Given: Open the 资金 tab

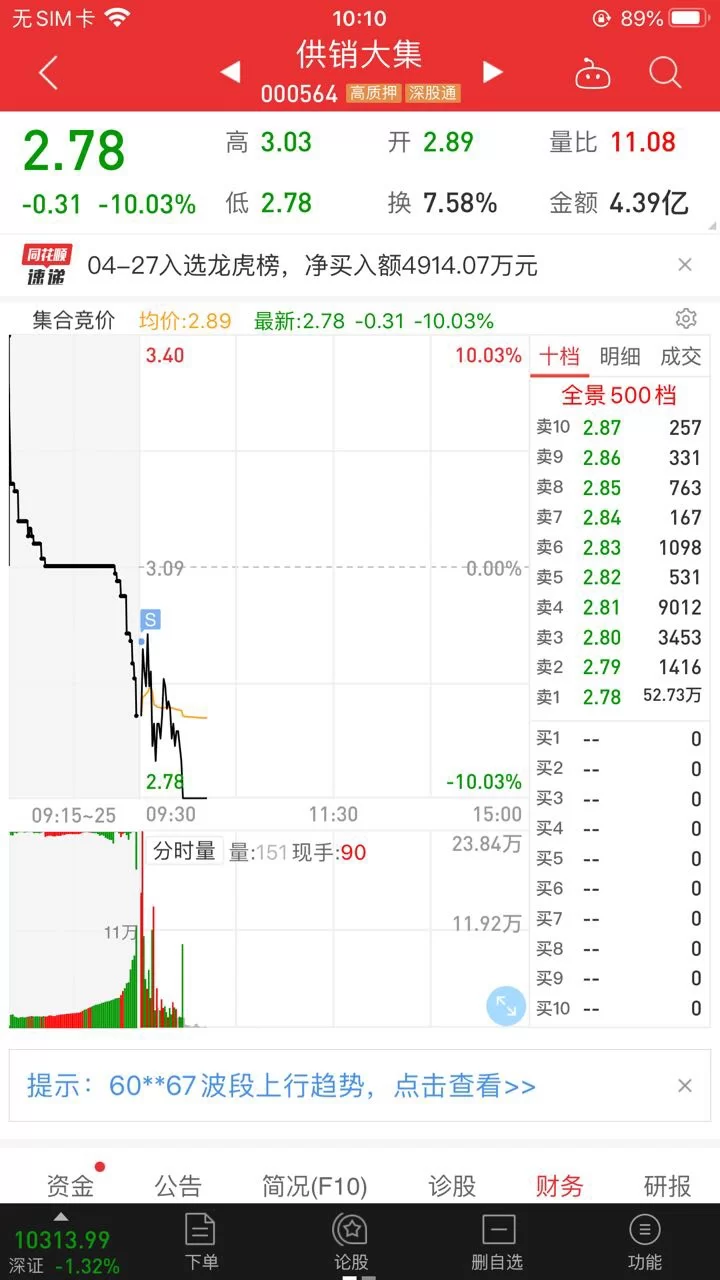Looking at the screenshot, I should (70, 1186).
